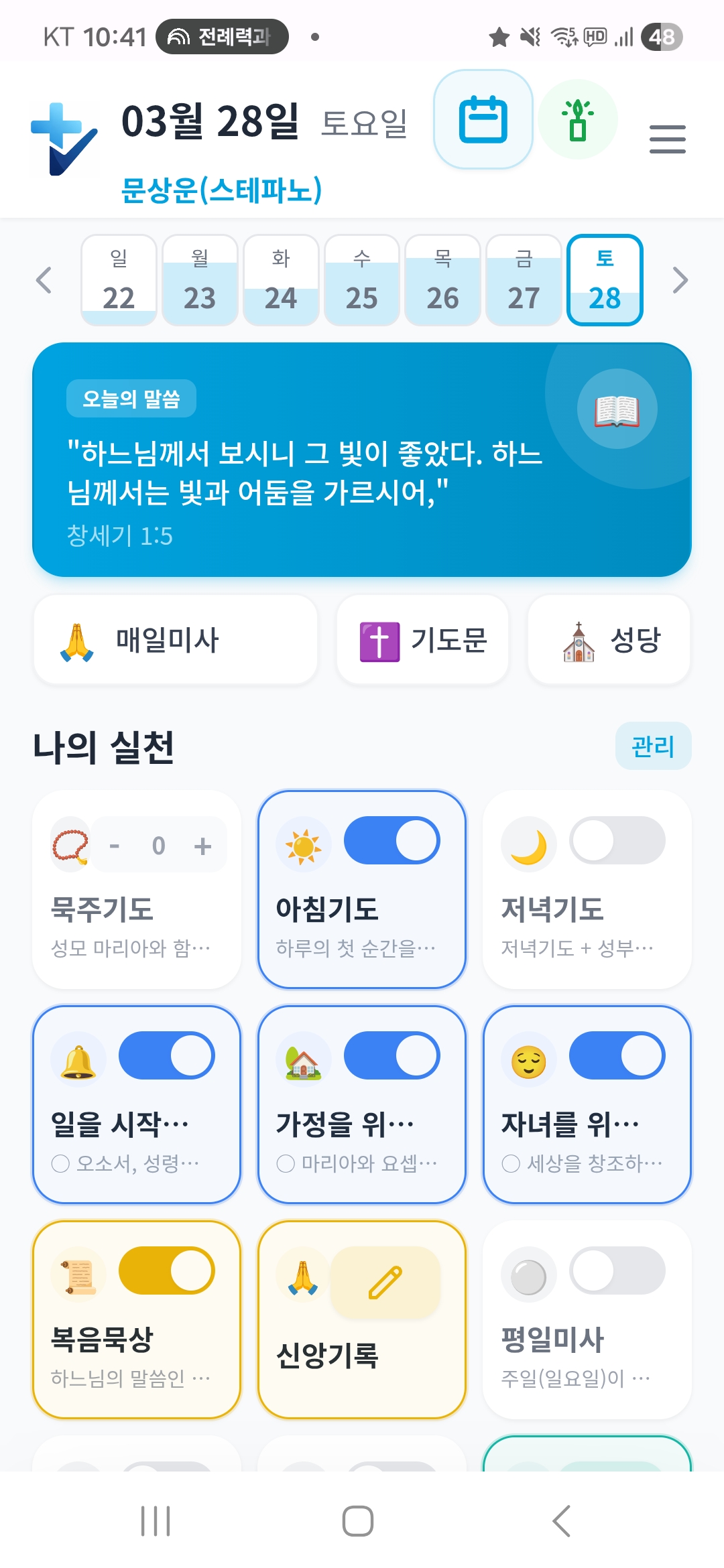Open 성당 church finder
This screenshot has width=724, height=1568.
(x=609, y=640)
